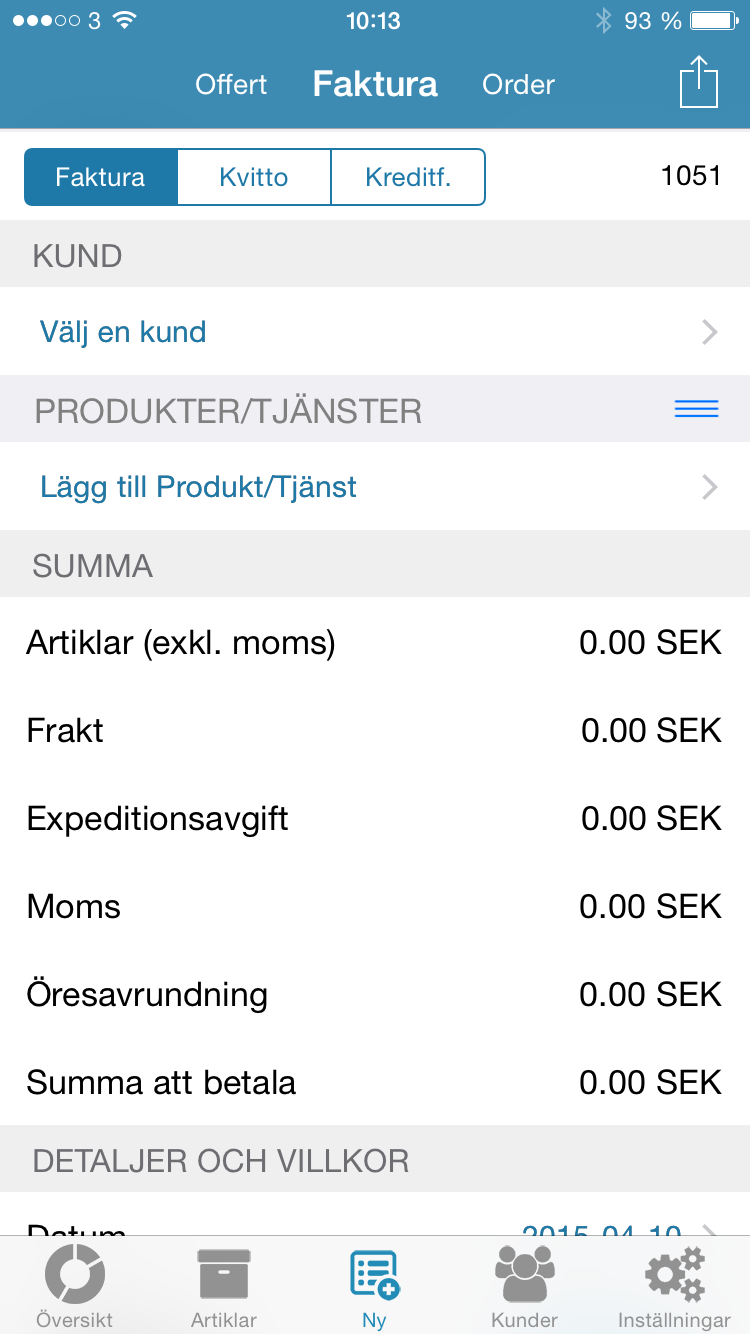
Task: Open Lägg till Produkt/Tjänst row
Action: click(375, 487)
